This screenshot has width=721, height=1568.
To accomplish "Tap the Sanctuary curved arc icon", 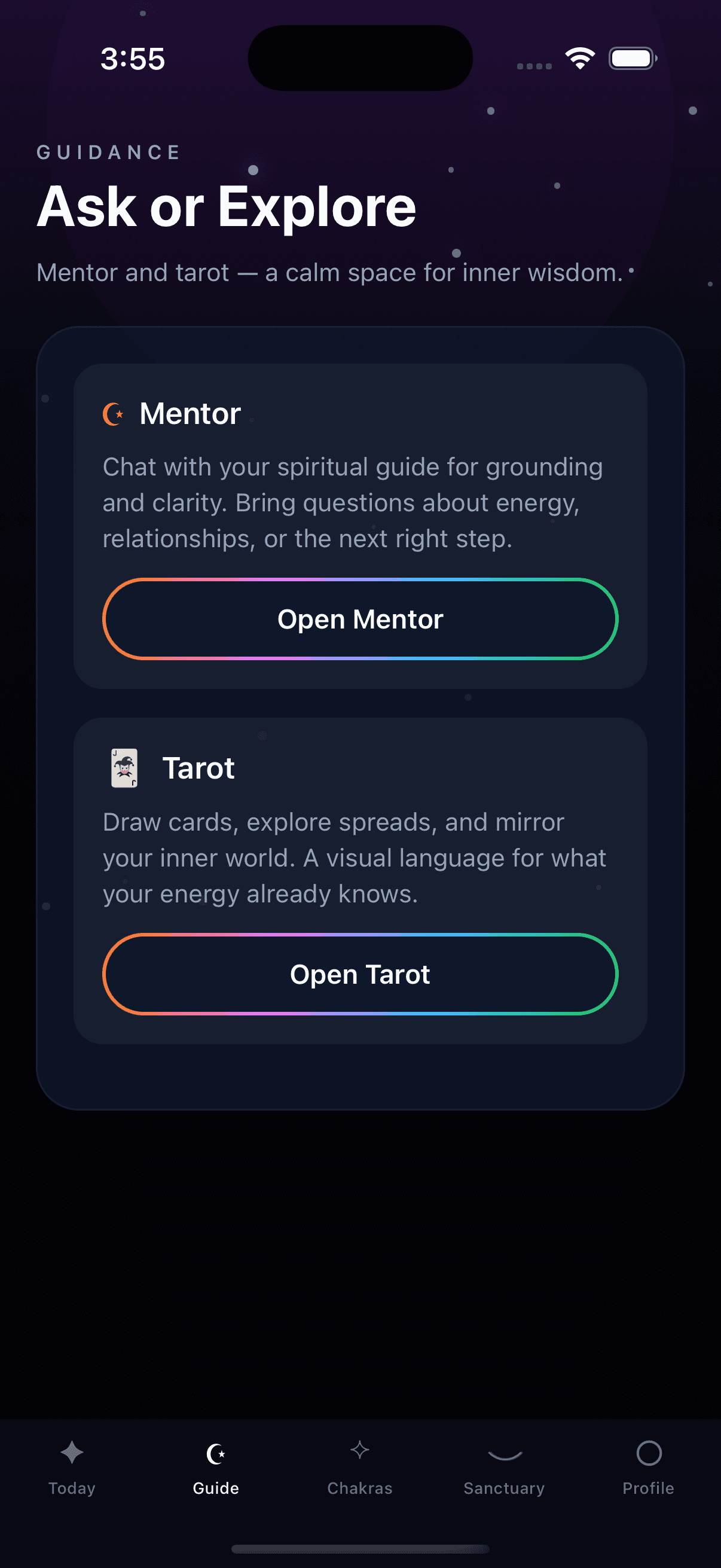I will tap(504, 1456).
